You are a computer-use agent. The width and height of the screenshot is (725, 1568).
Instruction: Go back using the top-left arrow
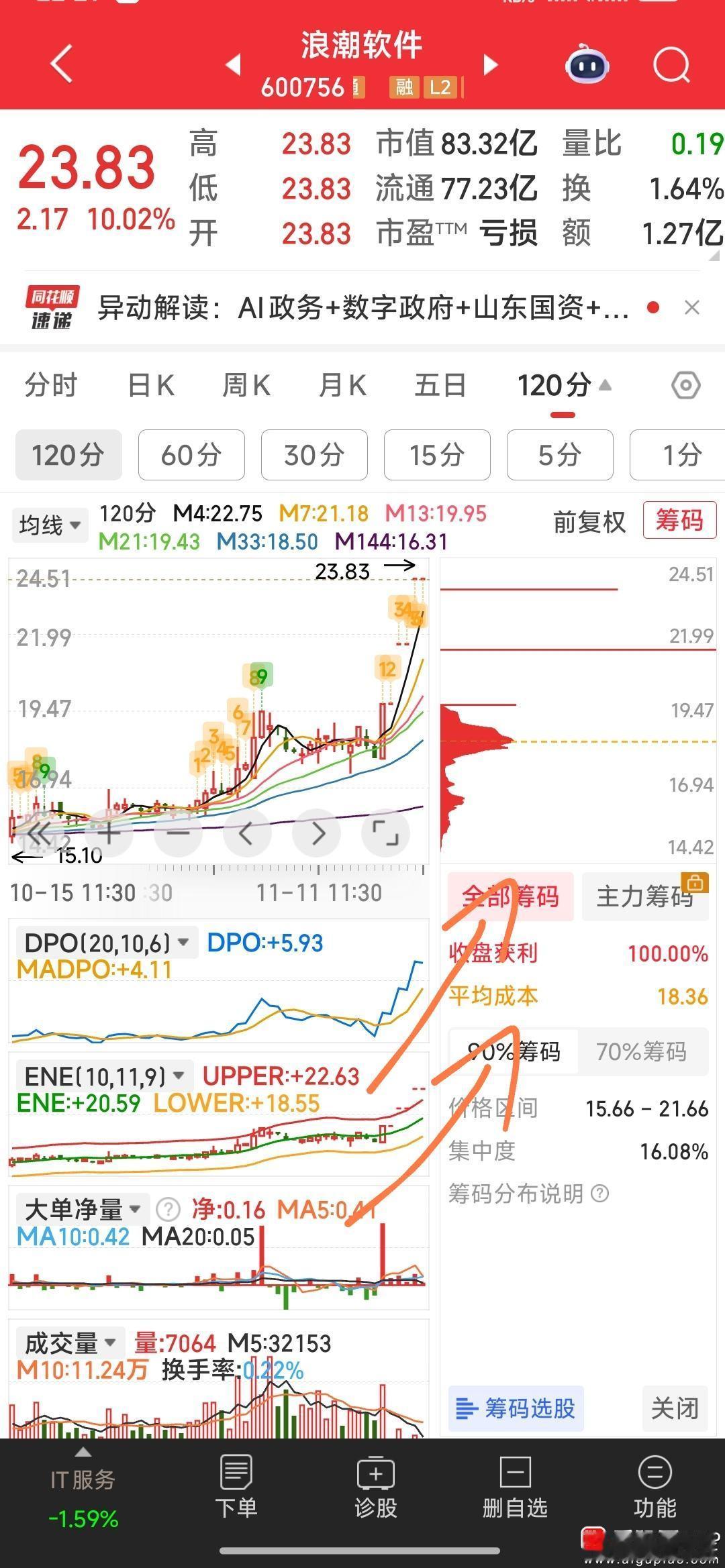(61, 64)
